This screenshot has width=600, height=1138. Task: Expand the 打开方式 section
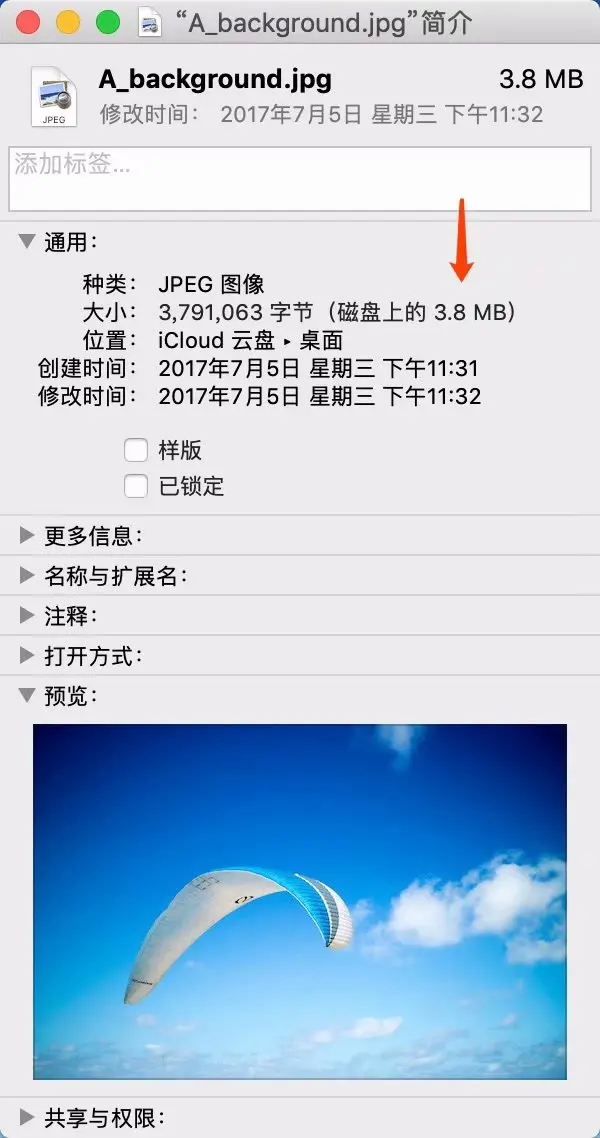click(x=27, y=656)
